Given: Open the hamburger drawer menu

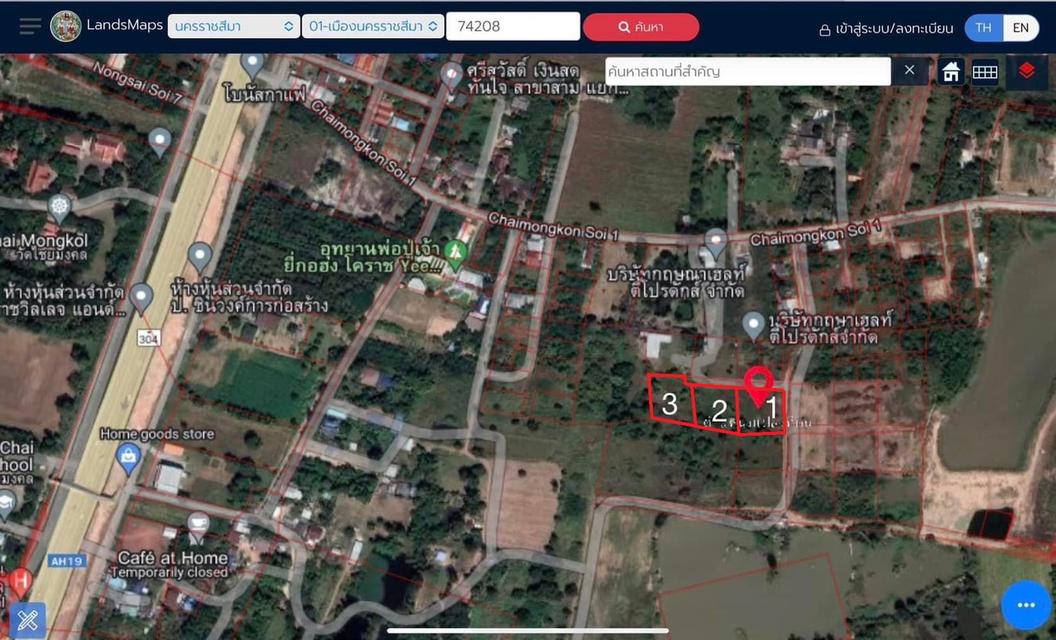Looking at the screenshot, I should point(30,26).
